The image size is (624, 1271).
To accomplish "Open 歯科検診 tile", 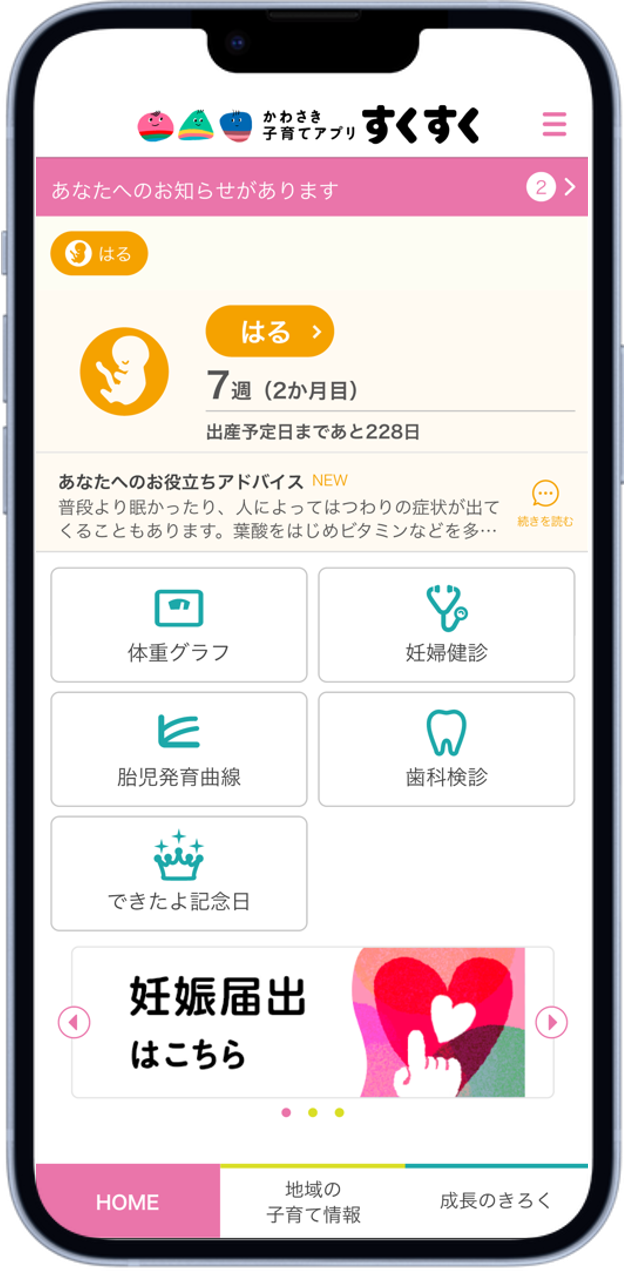I will point(446,749).
